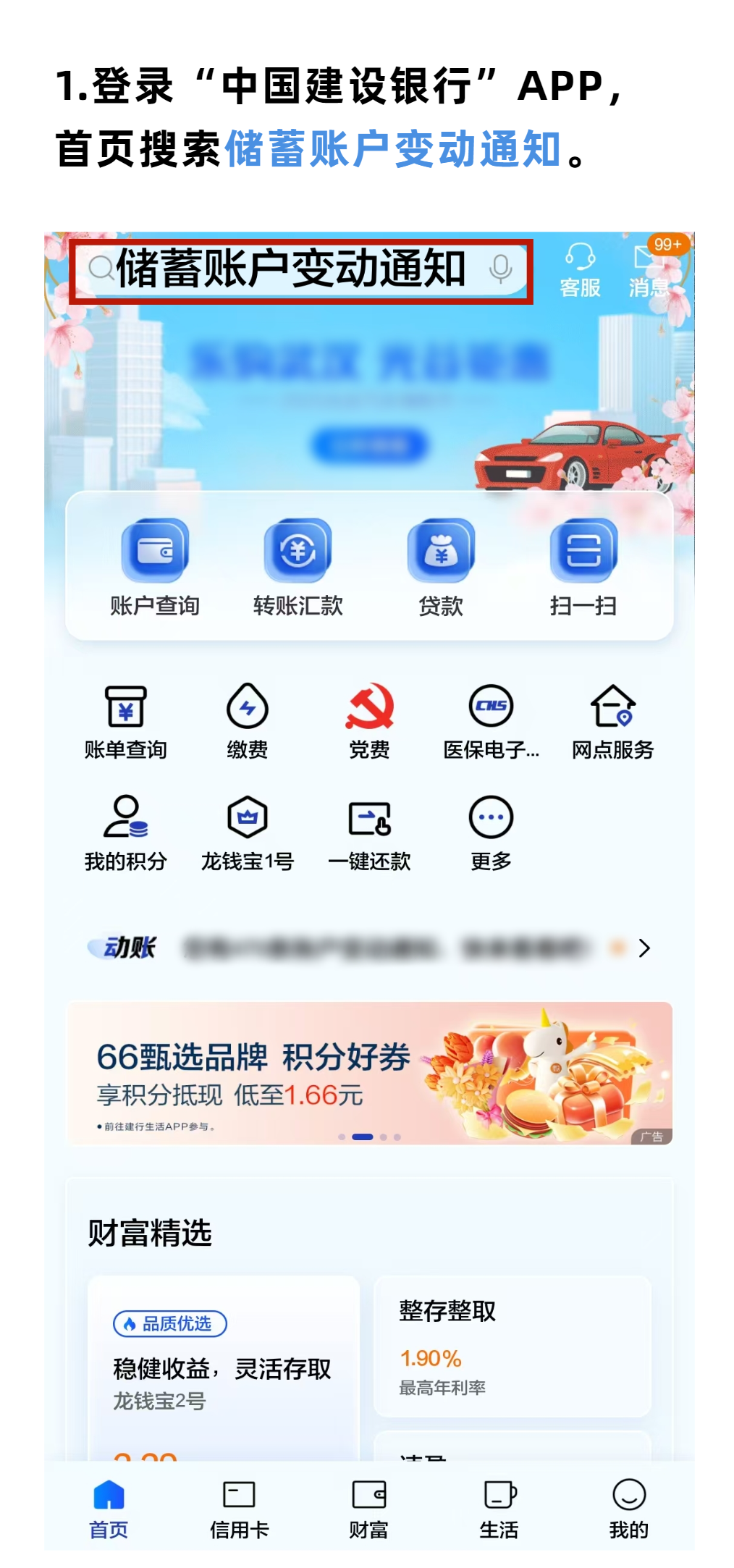Open the 整存整取 deposit card
Screen dimensions: 734x1568
coord(512,1345)
